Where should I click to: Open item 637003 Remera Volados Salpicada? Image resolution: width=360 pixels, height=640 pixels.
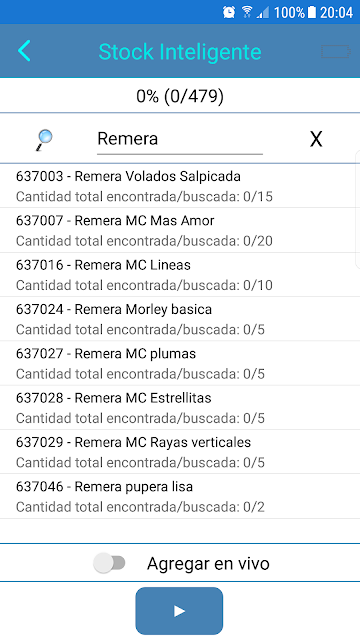(180, 186)
